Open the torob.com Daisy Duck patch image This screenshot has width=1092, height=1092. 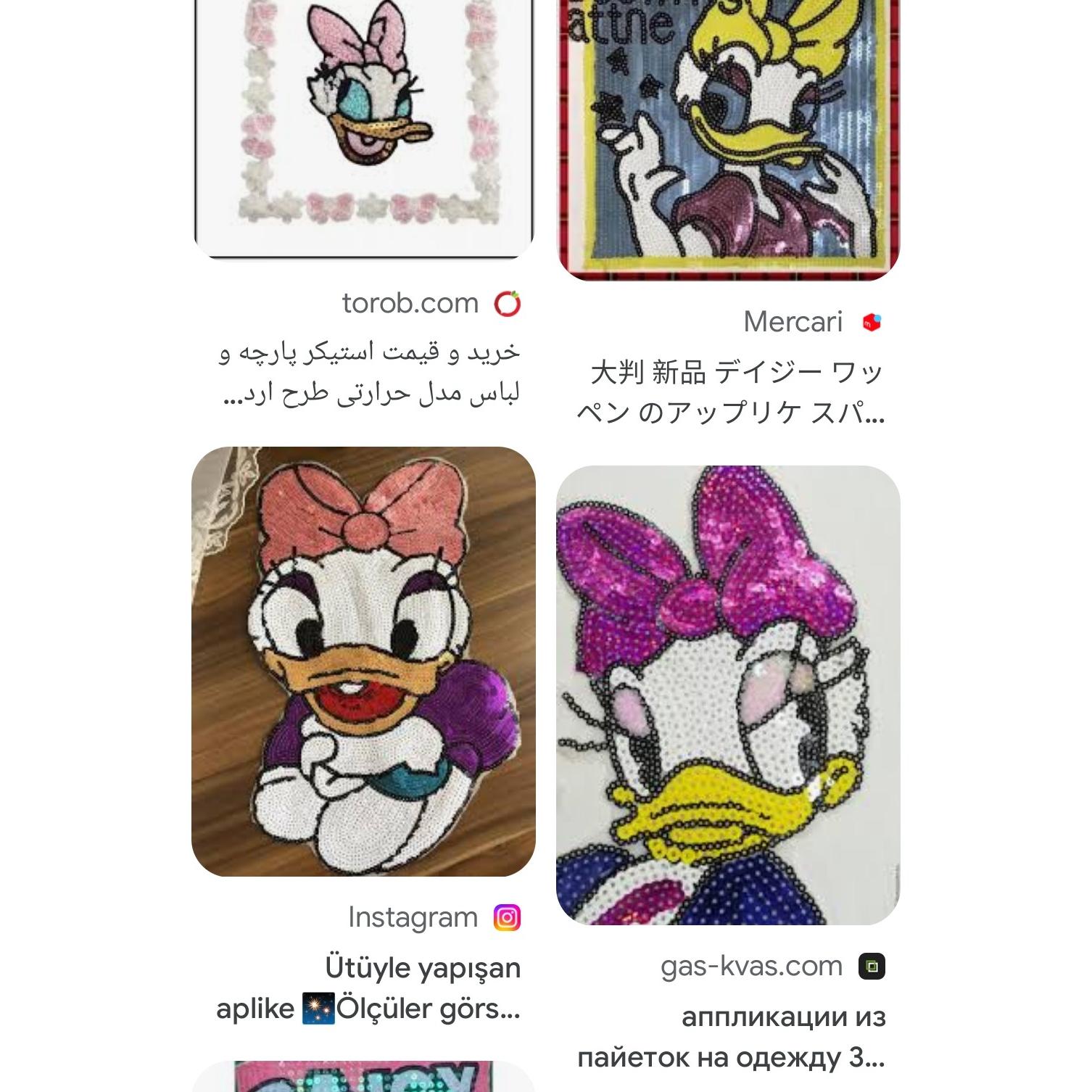(x=364, y=123)
